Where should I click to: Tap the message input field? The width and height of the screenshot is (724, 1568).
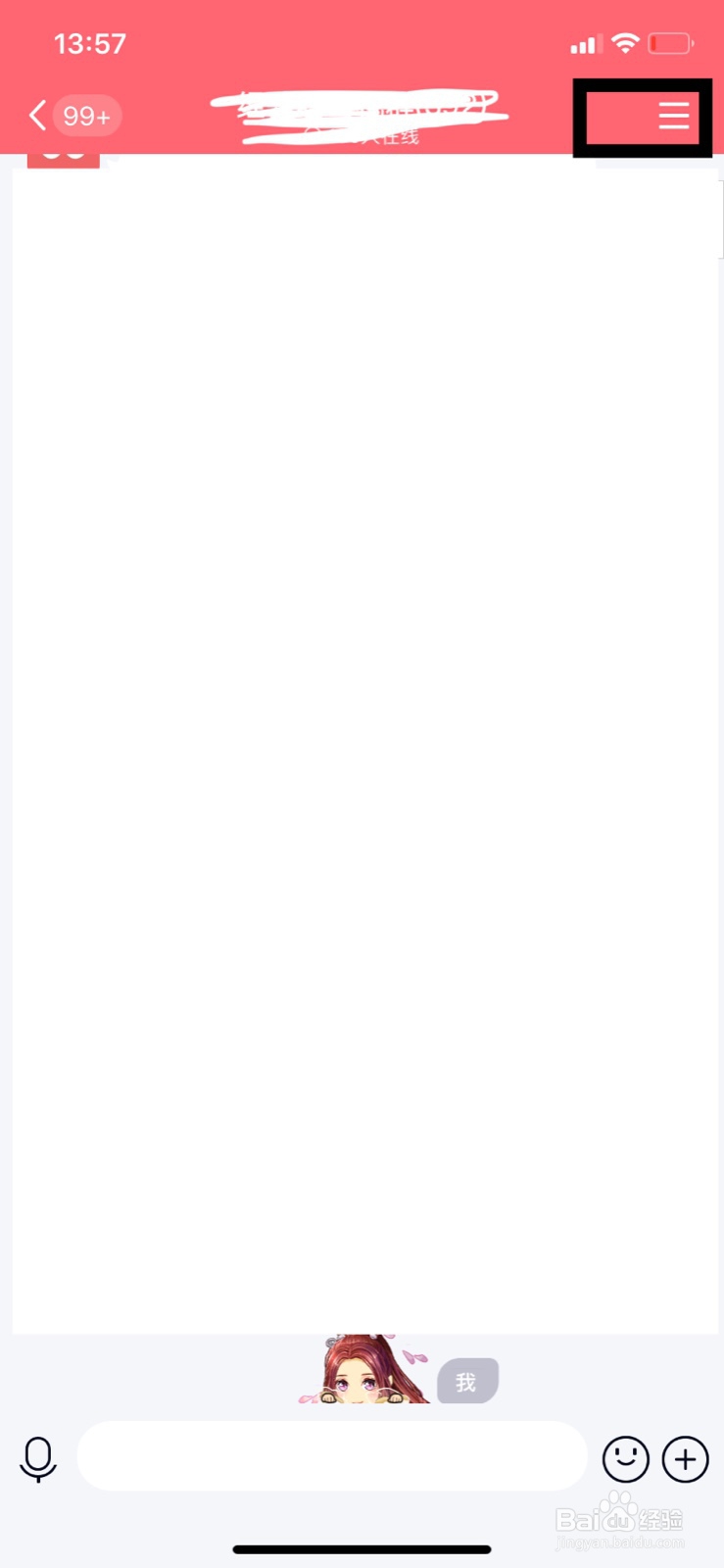(332, 1456)
